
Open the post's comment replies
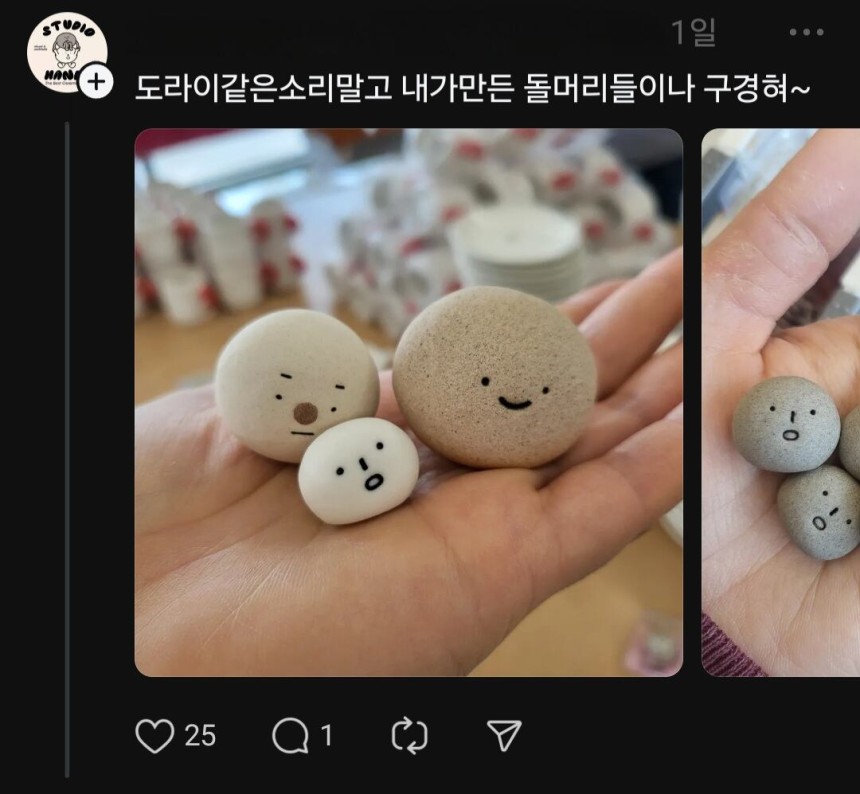coord(291,737)
